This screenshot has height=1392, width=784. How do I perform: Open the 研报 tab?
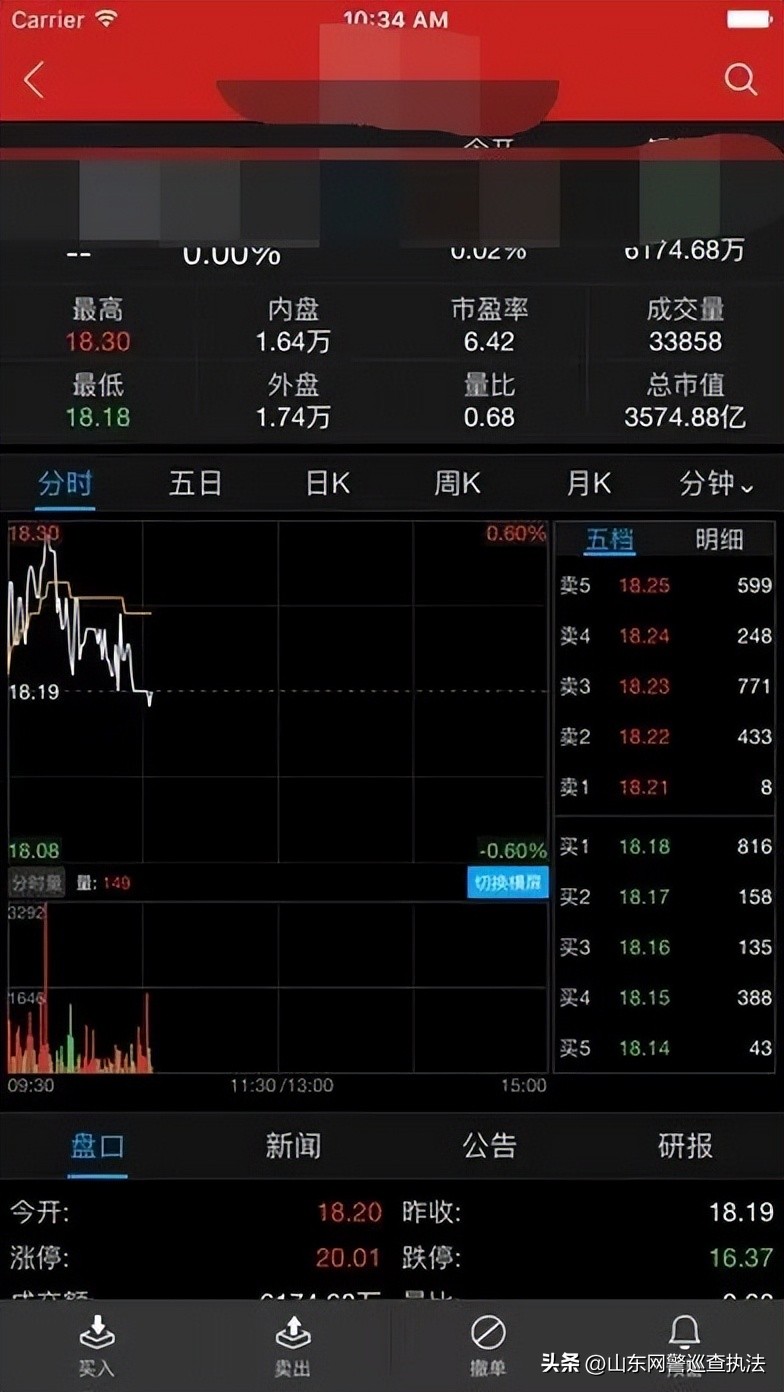tap(685, 1146)
